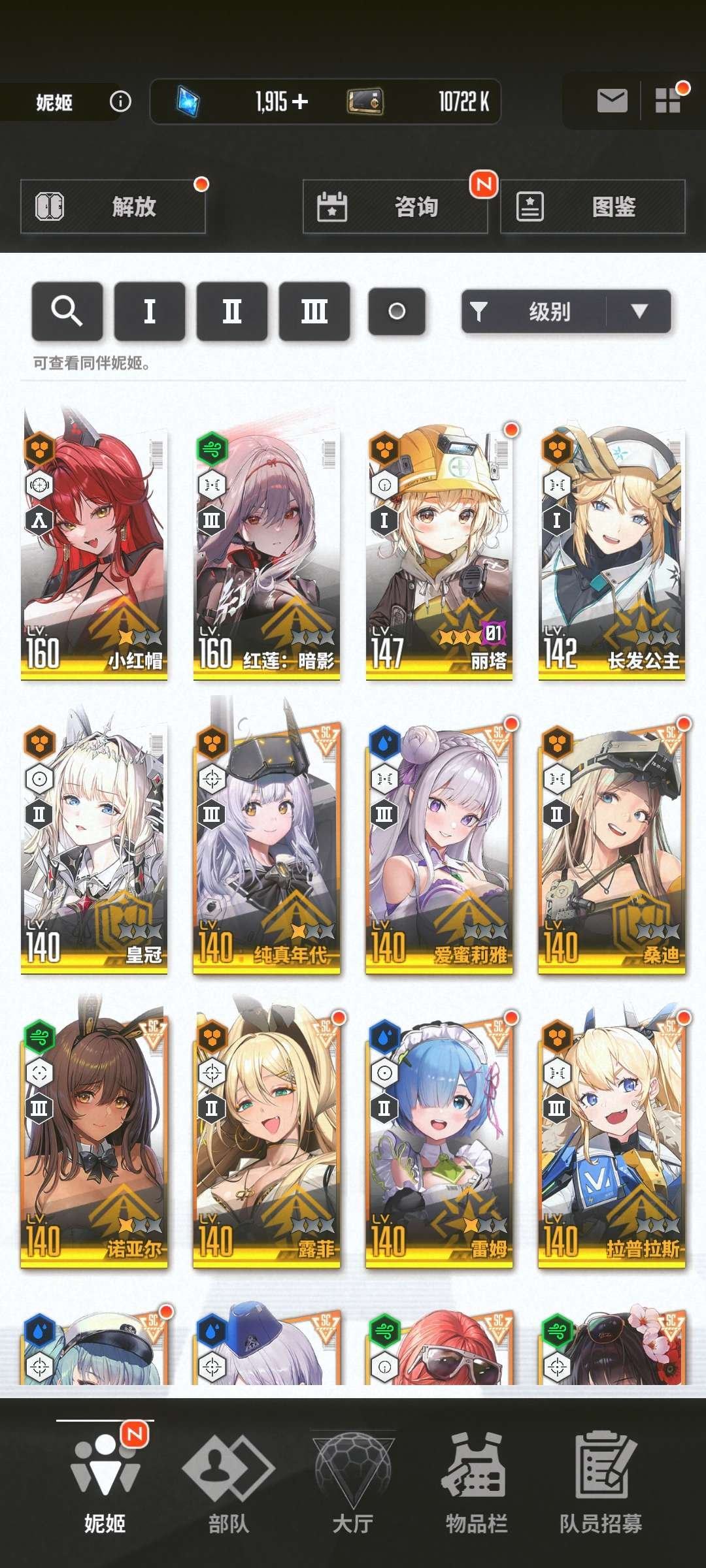Open the mail inbox icon

point(612,101)
